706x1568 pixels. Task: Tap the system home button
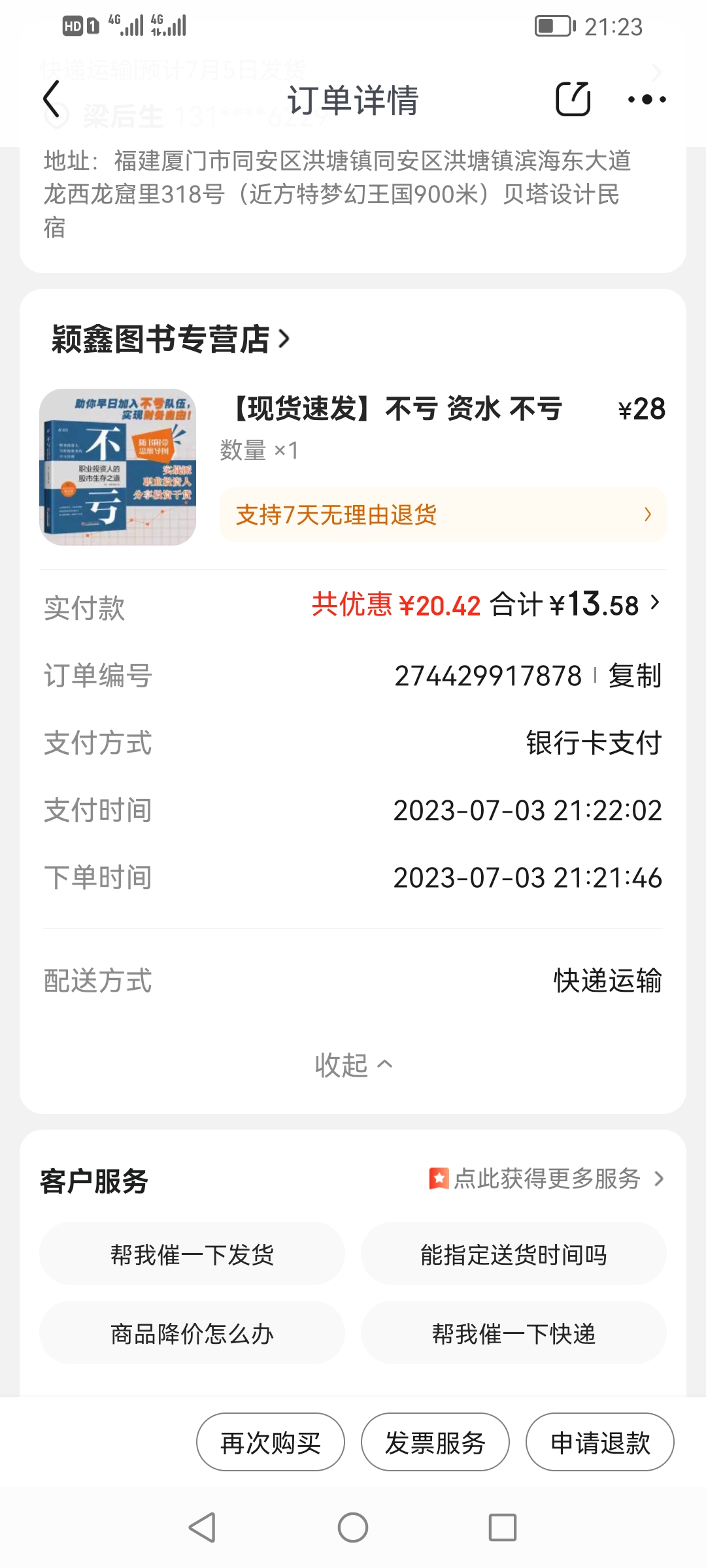353,1527
